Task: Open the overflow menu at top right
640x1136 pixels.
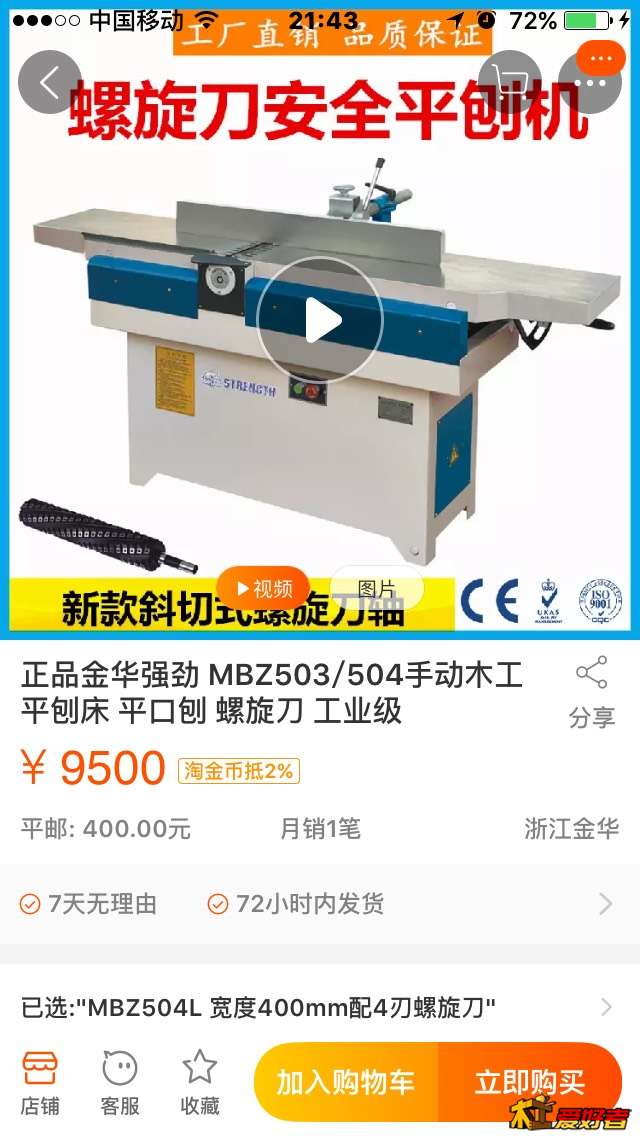Action: 590,82
